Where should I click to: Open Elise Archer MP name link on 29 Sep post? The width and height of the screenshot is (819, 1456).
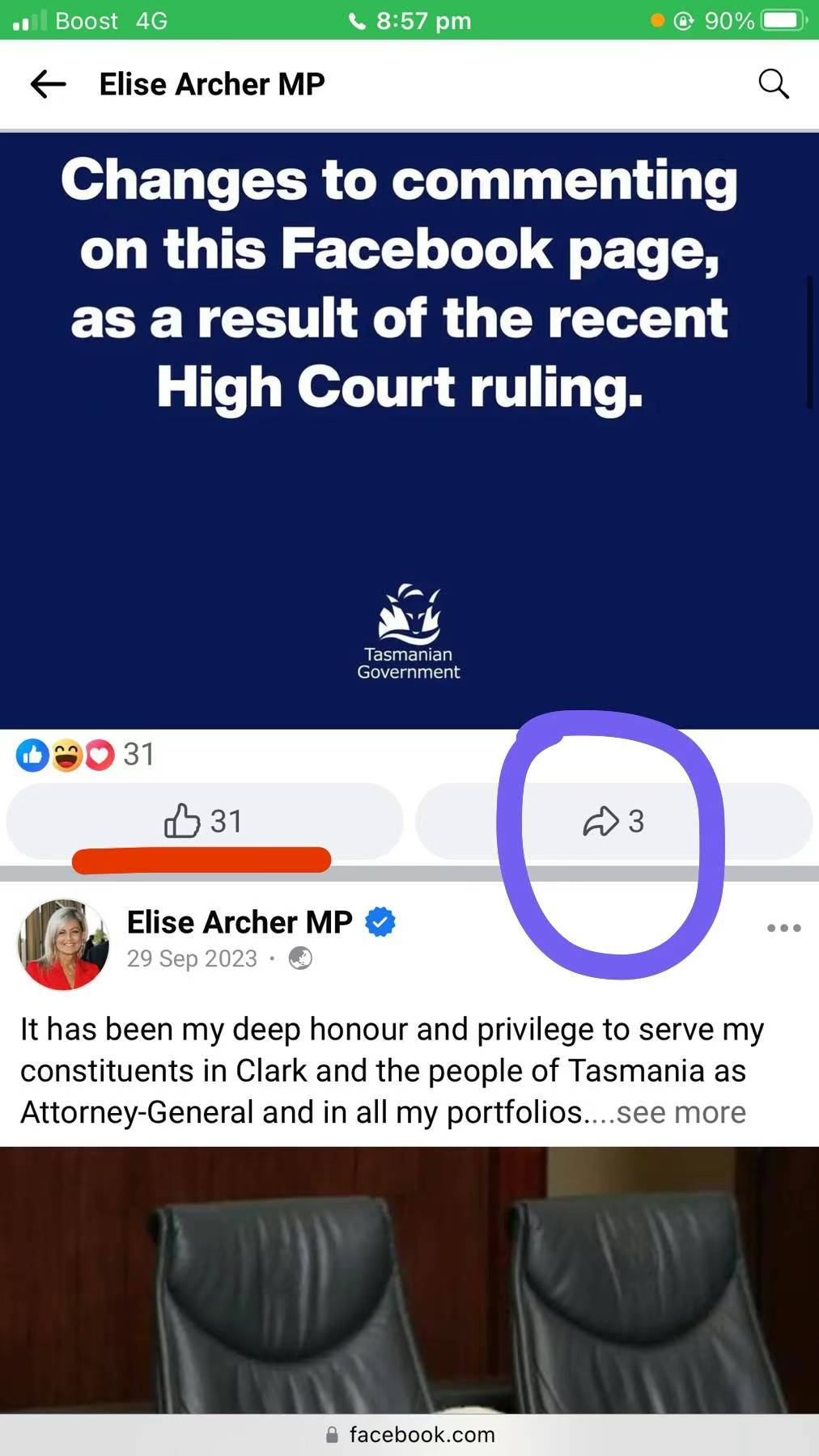coord(240,922)
